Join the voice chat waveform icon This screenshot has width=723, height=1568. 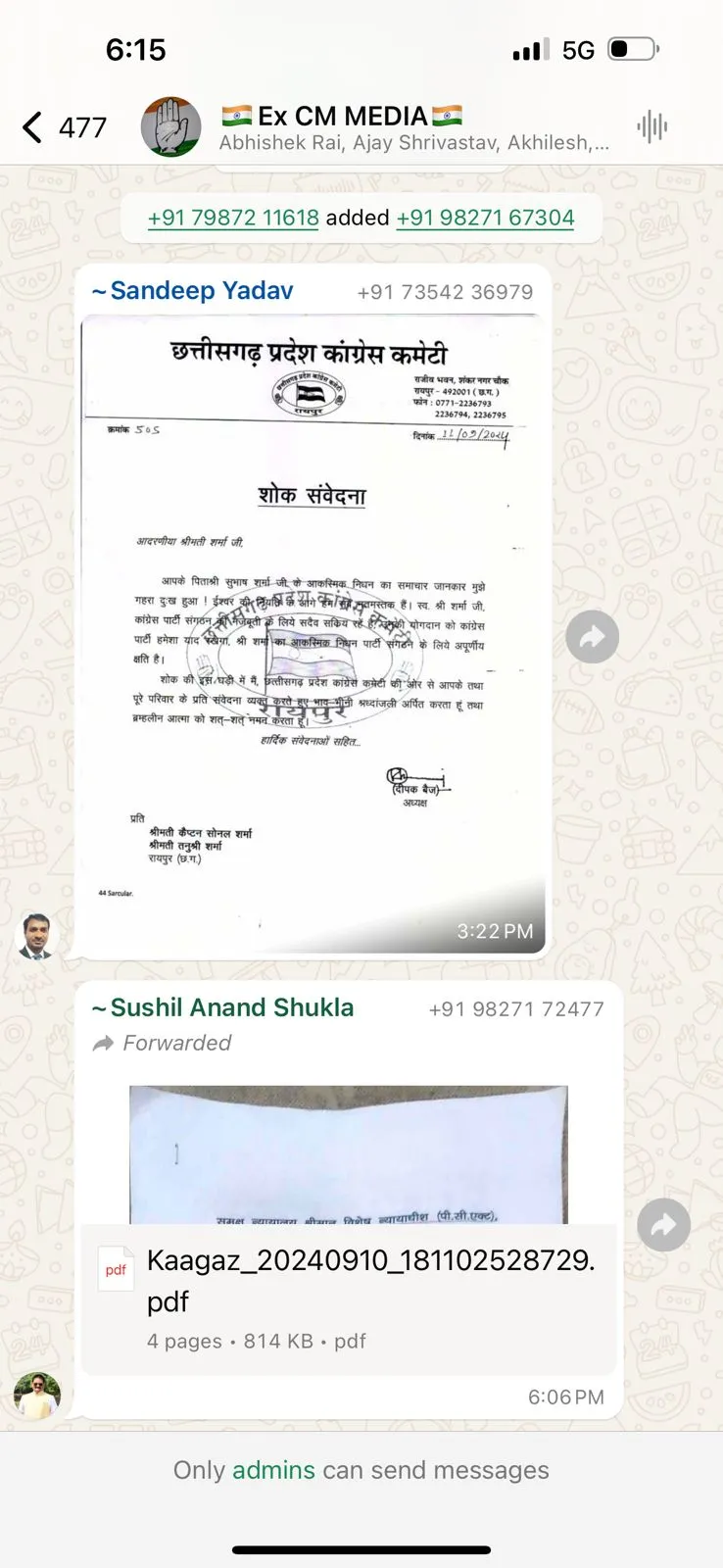(x=651, y=126)
